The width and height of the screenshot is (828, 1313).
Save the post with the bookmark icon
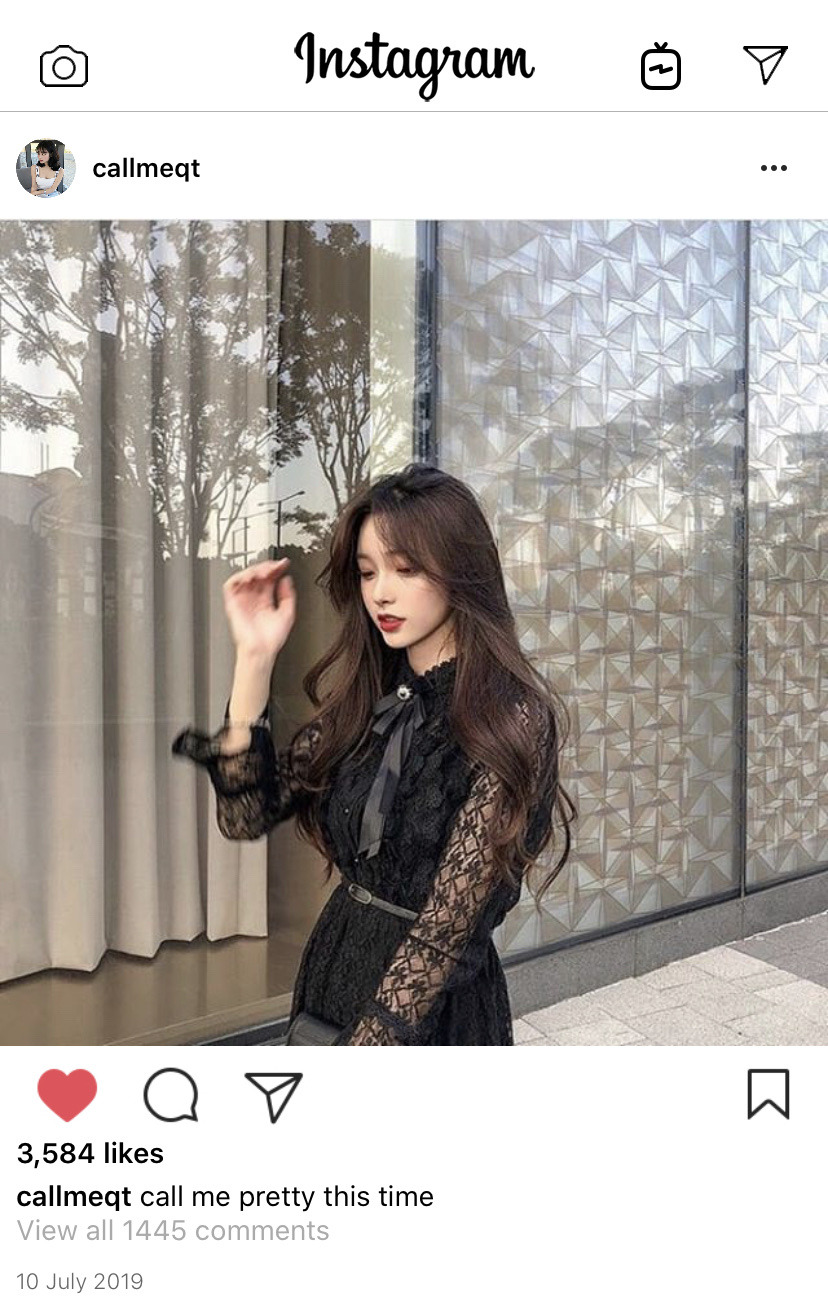click(x=768, y=1094)
